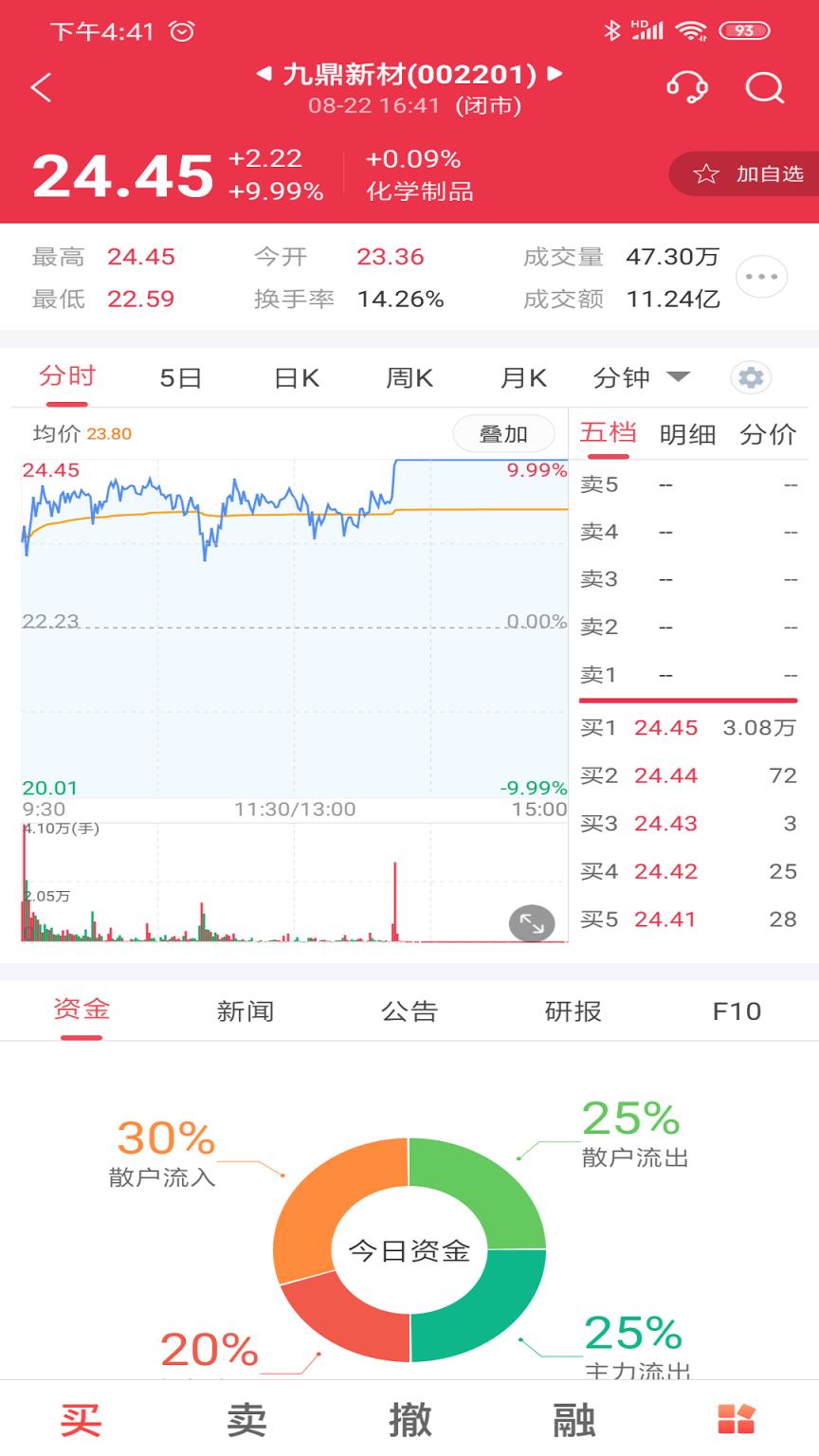819x1456 pixels.
Task: Tap the 买1 bid row in order book
Action: tap(692, 727)
